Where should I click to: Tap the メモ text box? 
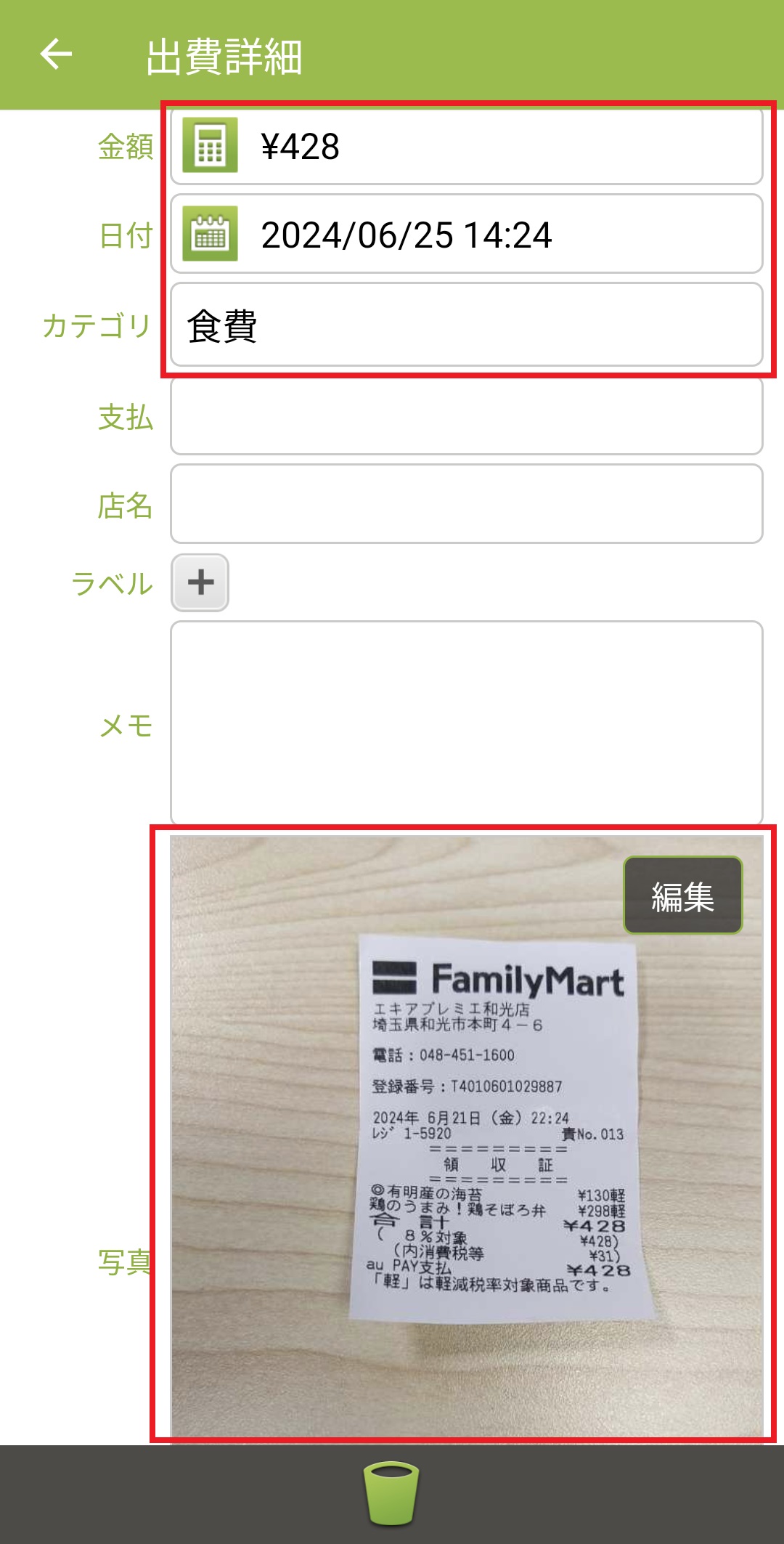pyautogui.click(x=466, y=723)
